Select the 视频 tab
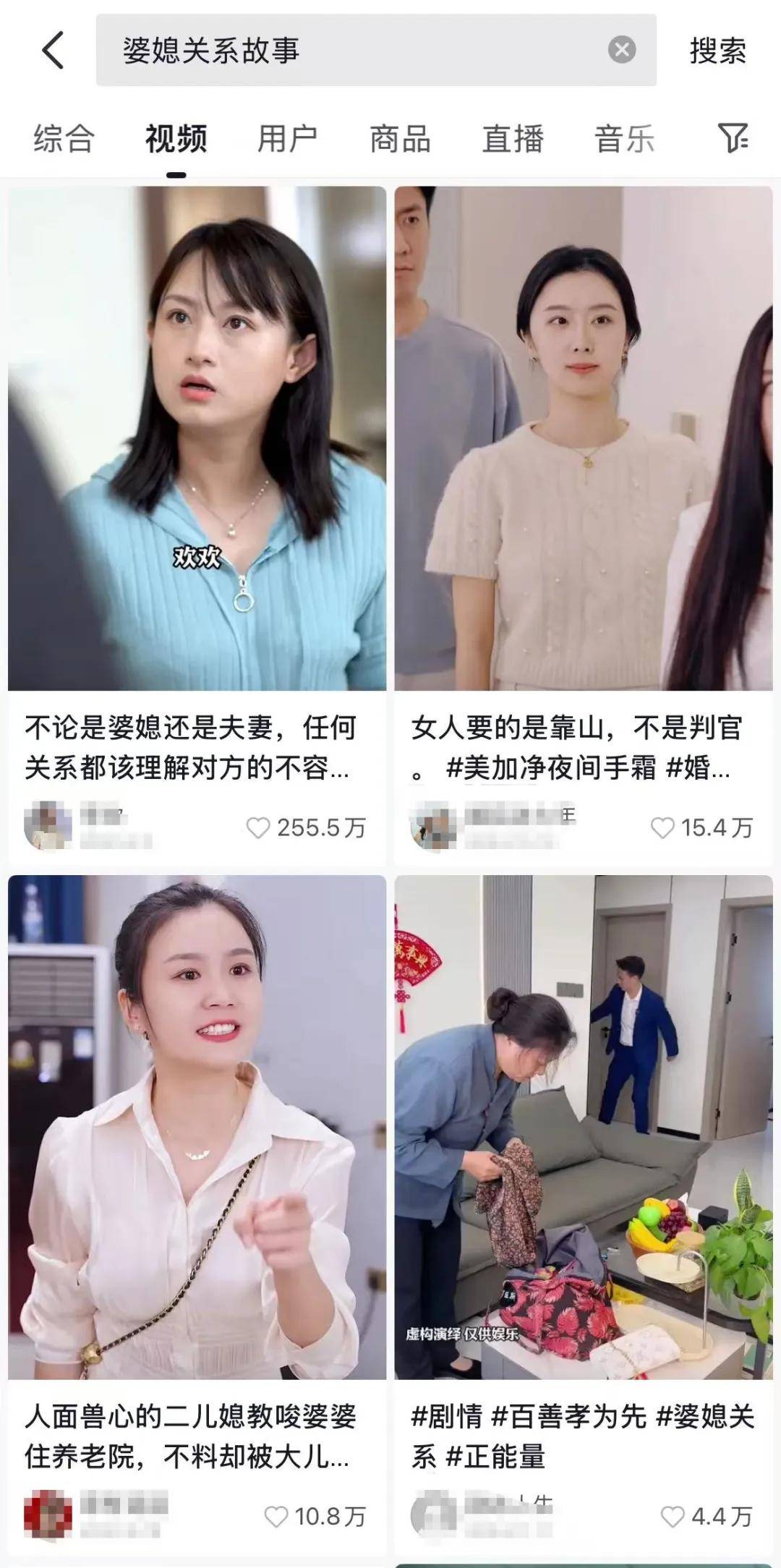 pyautogui.click(x=176, y=139)
